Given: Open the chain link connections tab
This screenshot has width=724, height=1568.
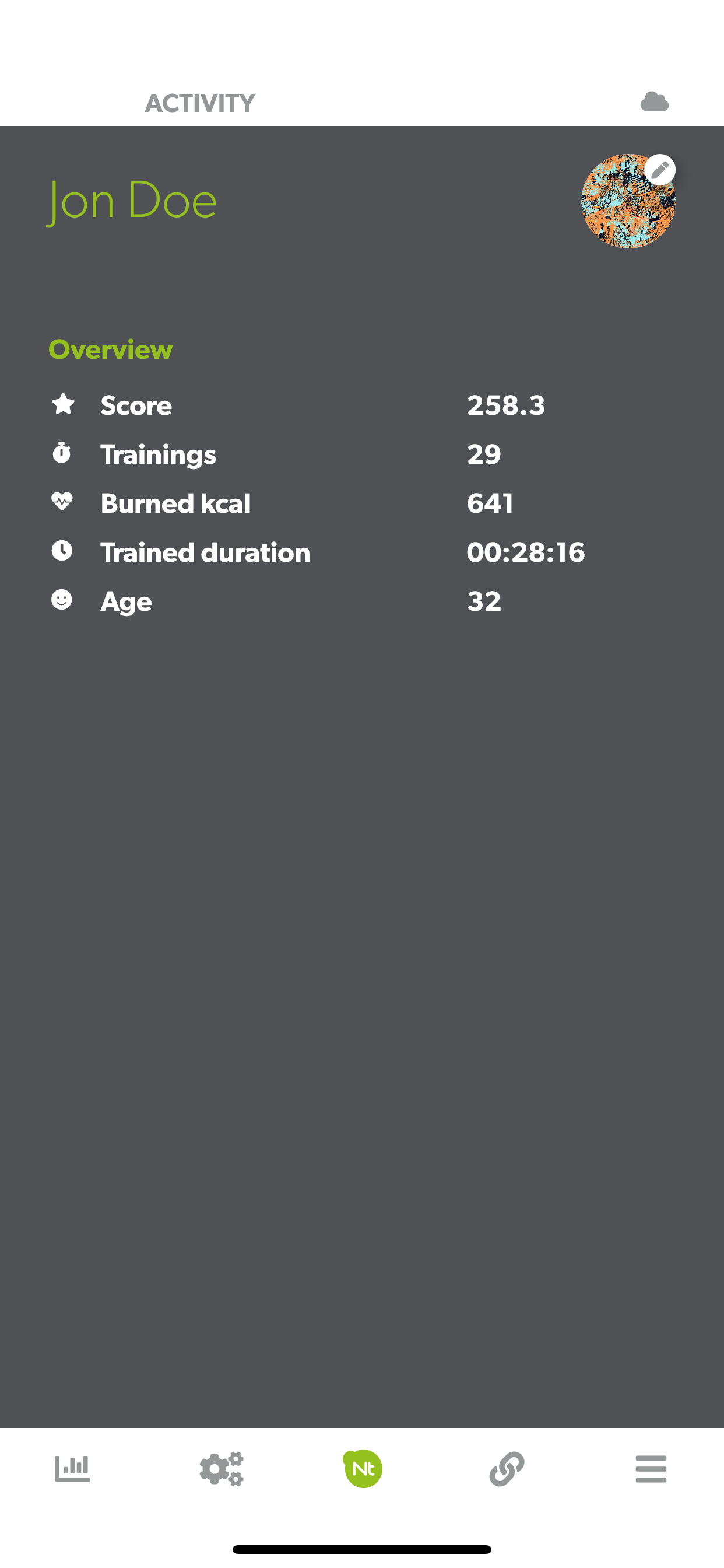Looking at the screenshot, I should coord(507,1469).
